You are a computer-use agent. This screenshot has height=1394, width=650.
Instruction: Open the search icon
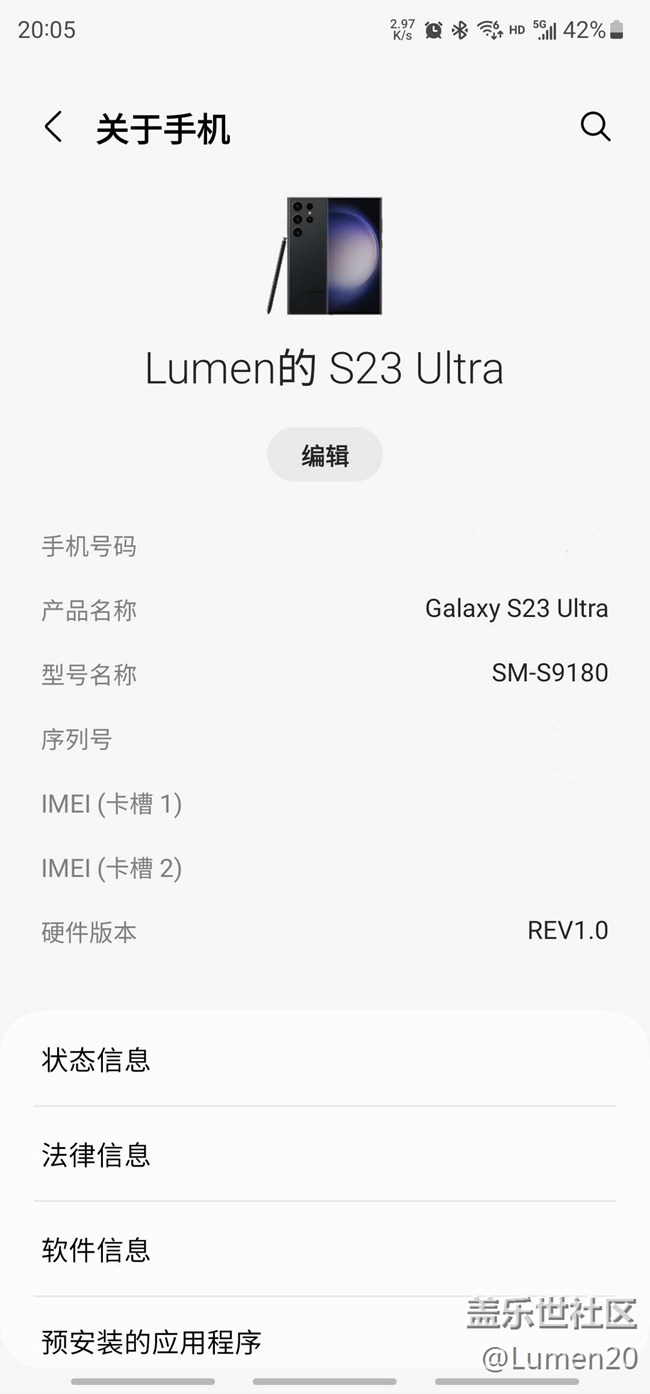[x=595, y=127]
